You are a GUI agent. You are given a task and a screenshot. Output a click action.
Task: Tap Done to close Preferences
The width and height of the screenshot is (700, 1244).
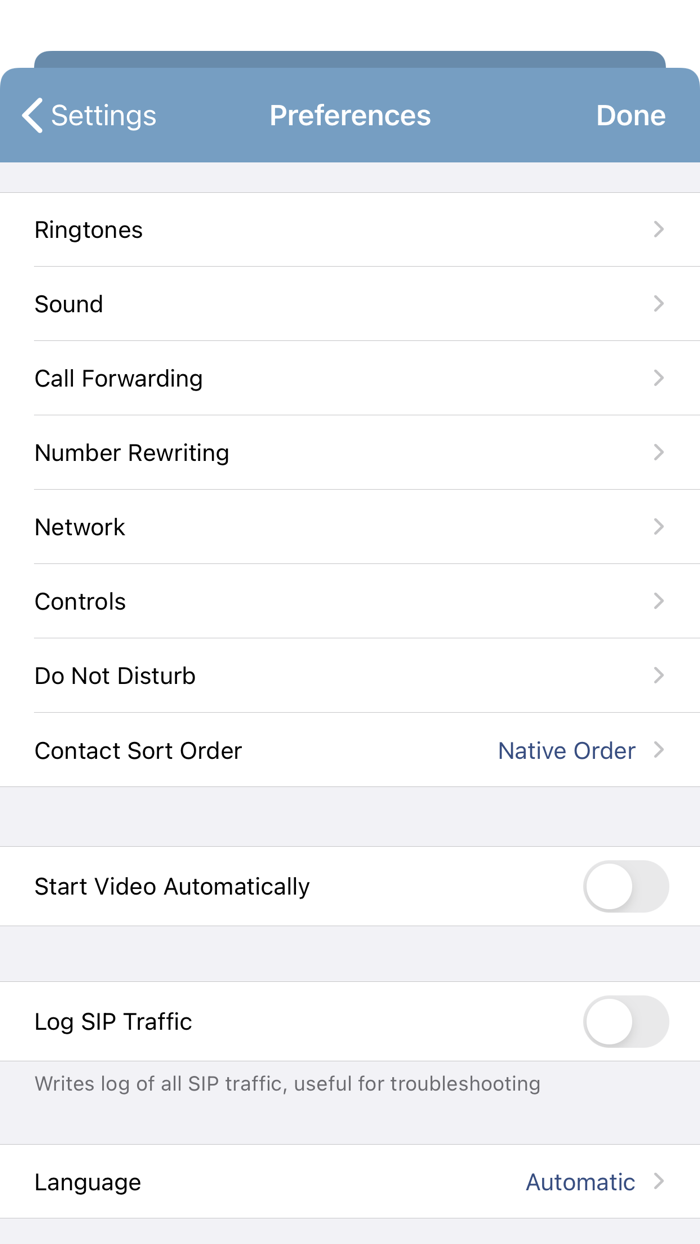pyautogui.click(x=630, y=116)
